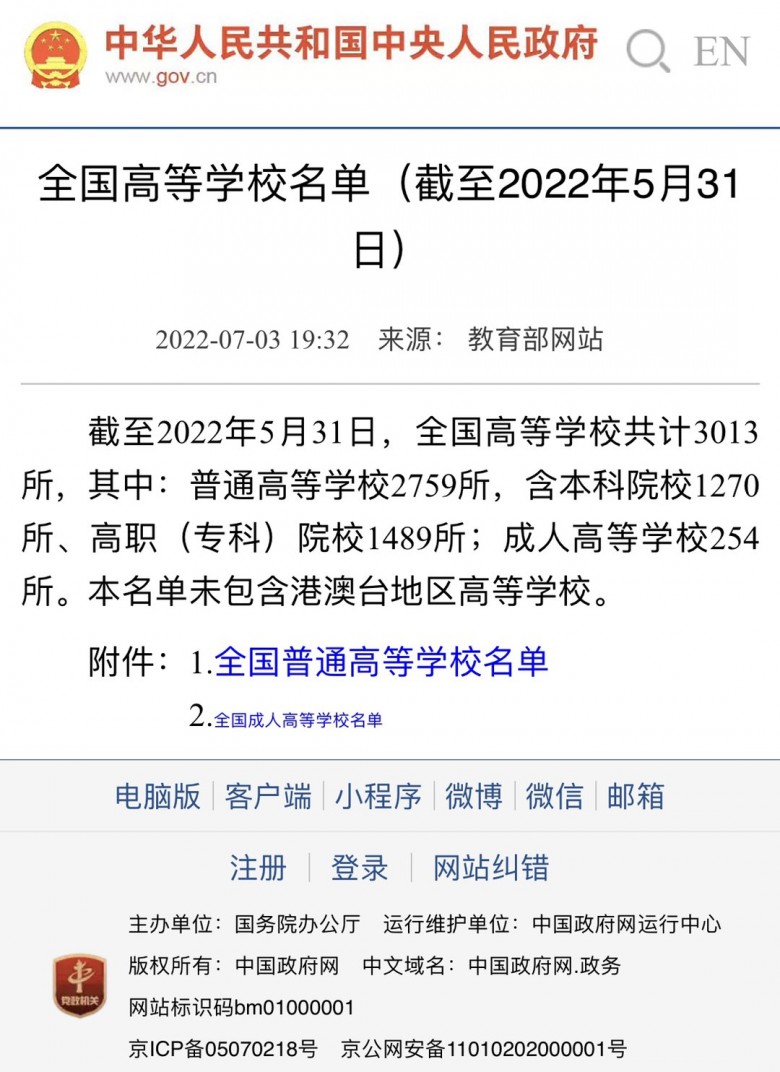
Task: Open 网站纠错 error report
Action: click(491, 867)
